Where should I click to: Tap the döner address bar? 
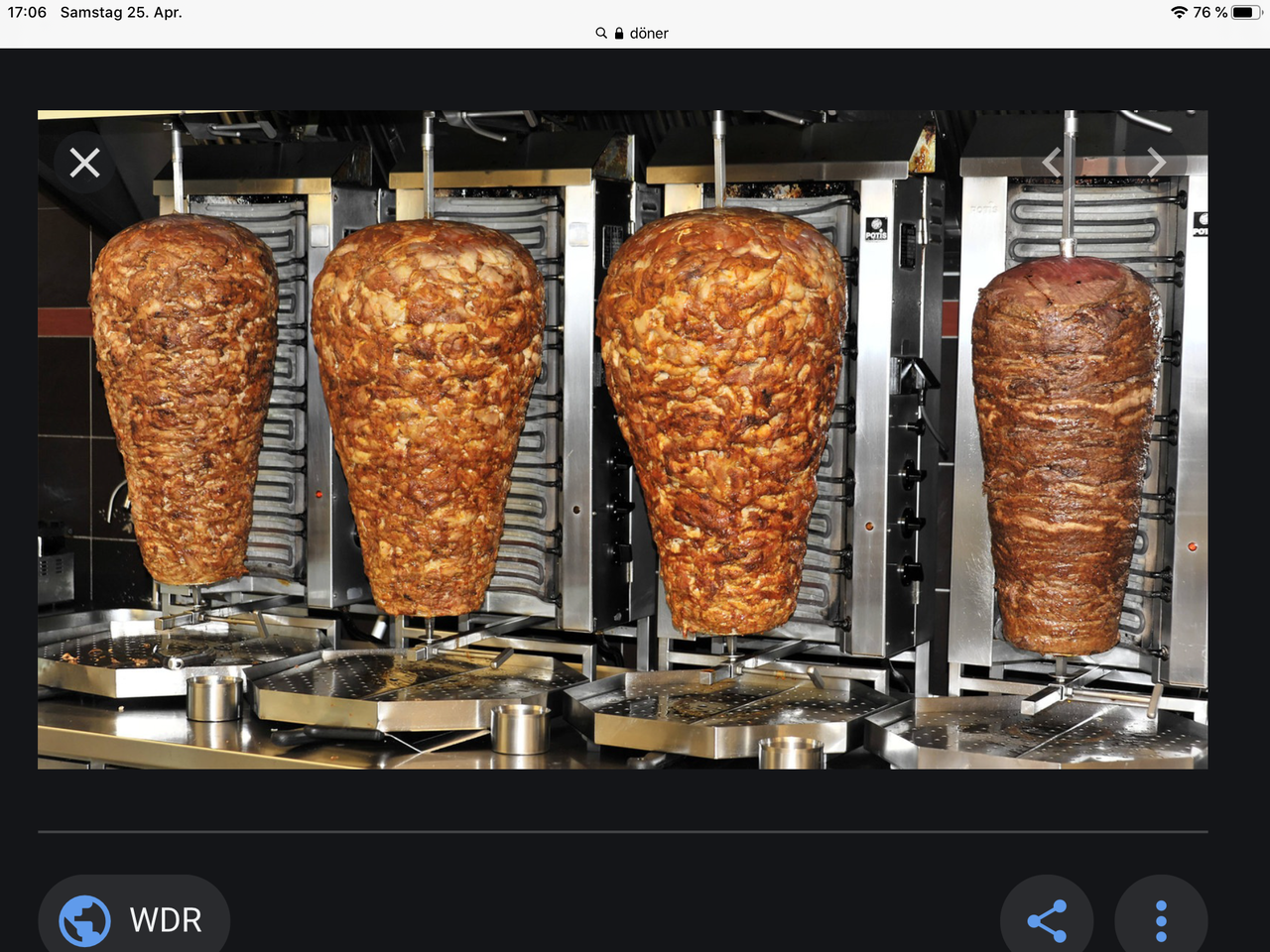point(635,33)
